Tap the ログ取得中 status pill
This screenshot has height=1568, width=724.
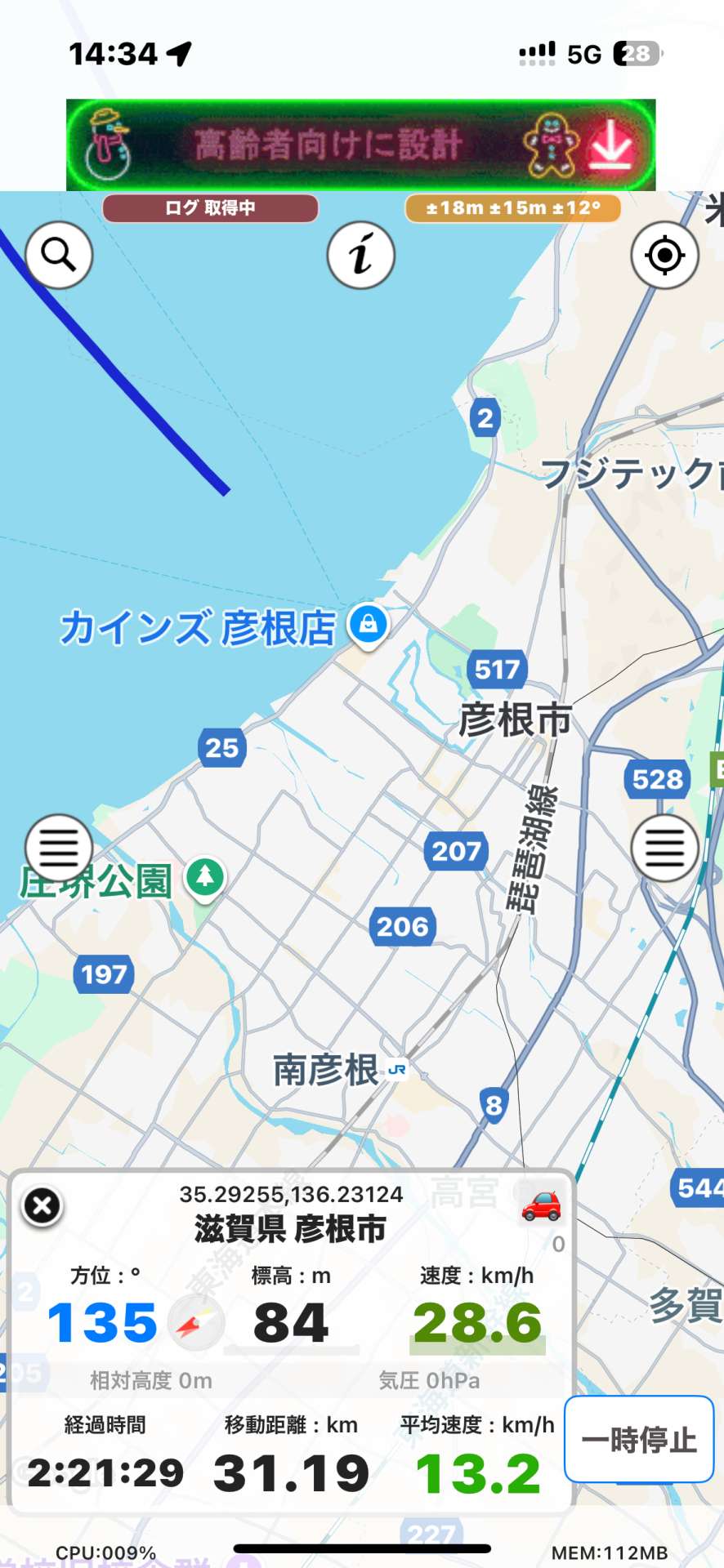[210, 208]
